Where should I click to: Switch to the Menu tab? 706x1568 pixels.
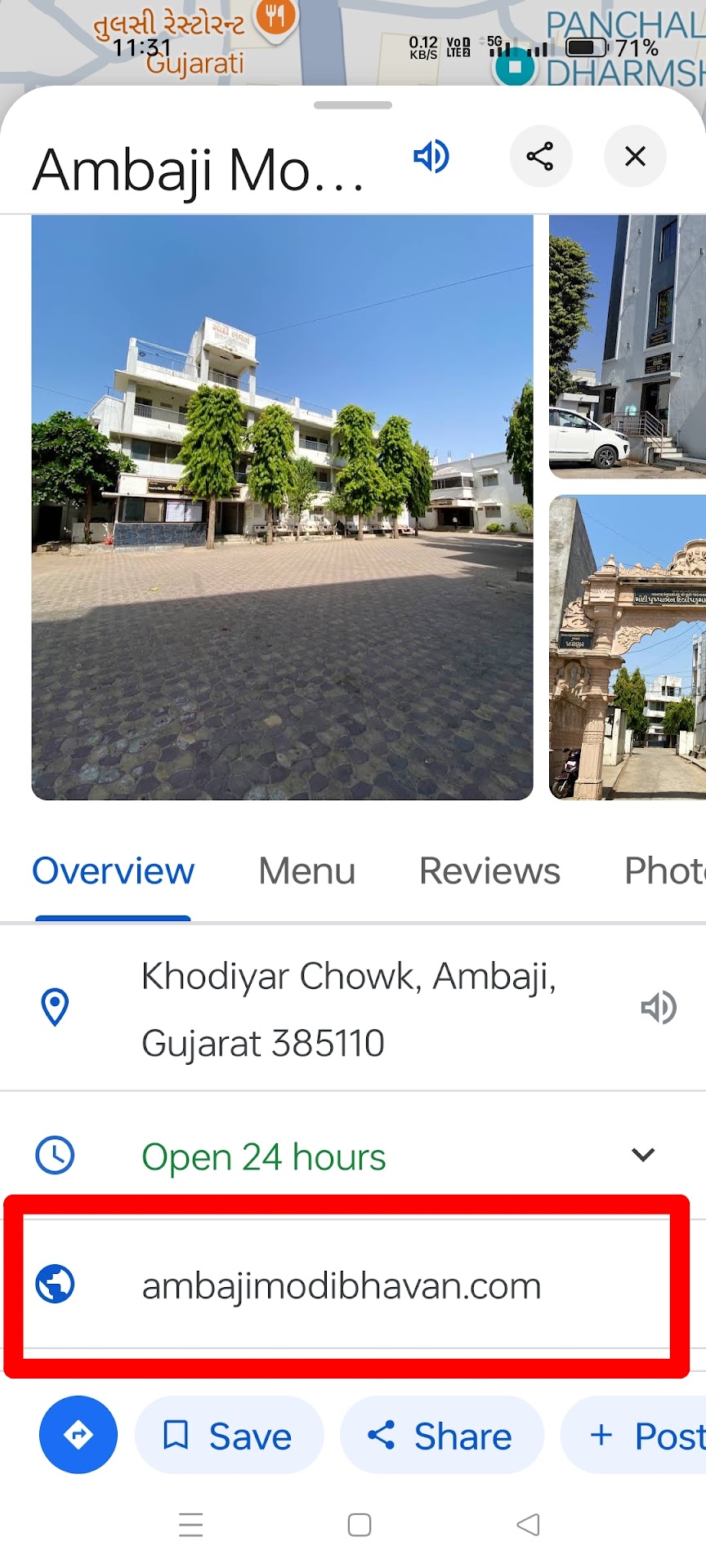pyautogui.click(x=306, y=871)
